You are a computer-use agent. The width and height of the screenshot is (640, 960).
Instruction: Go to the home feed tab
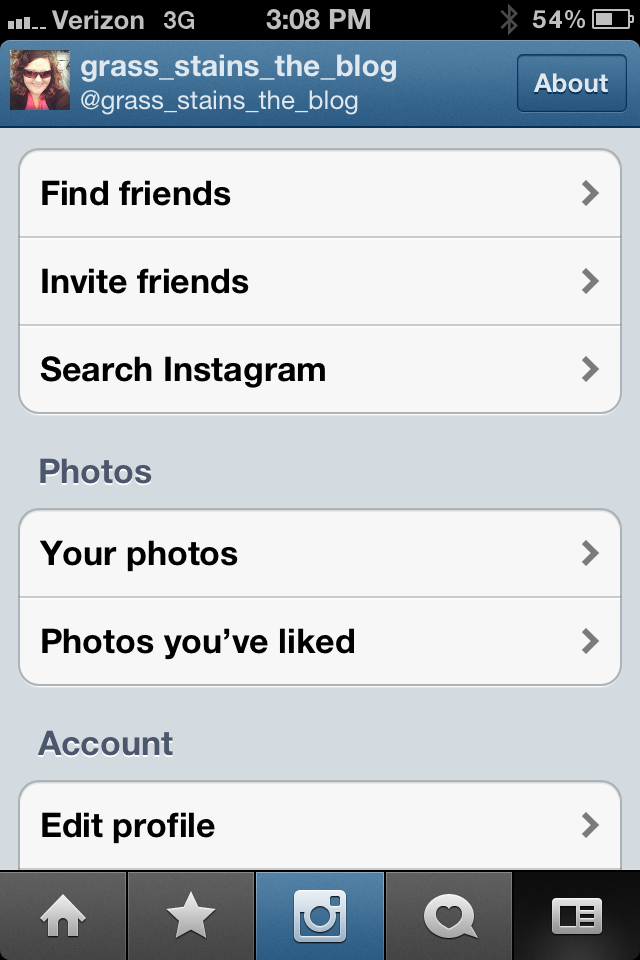pos(63,916)
